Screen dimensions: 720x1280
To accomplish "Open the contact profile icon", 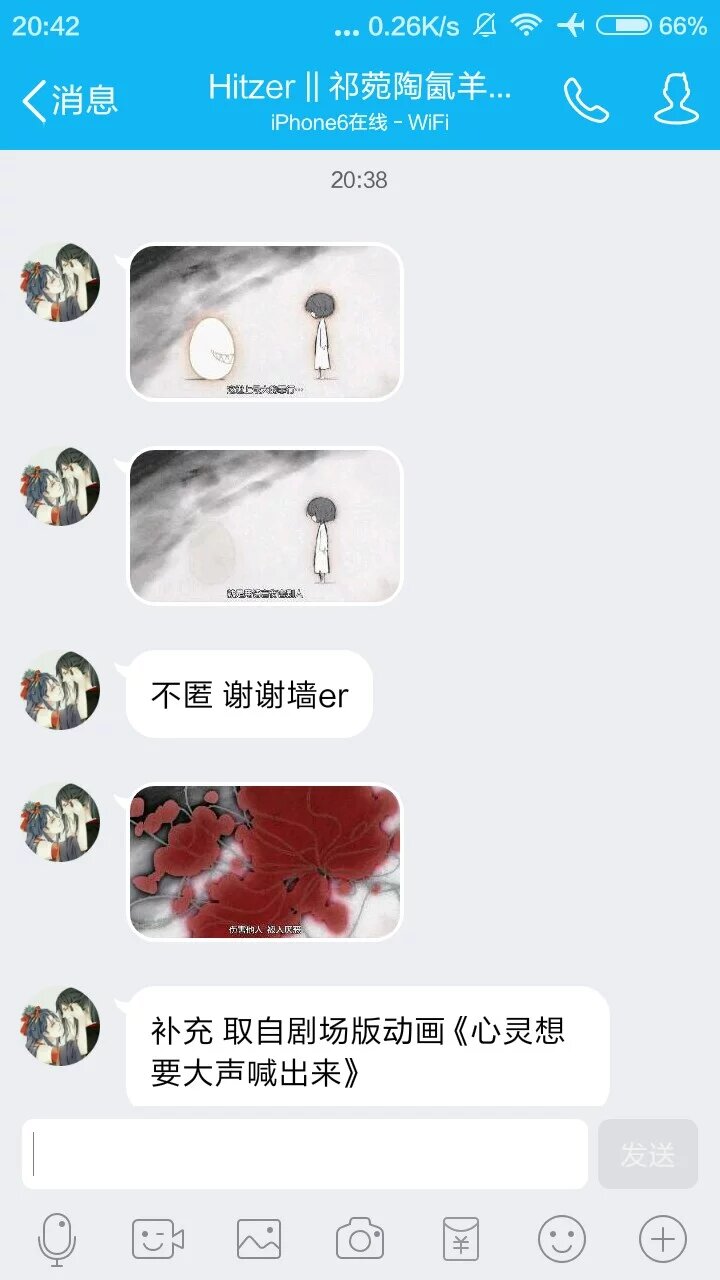I will [x=676, y=100].
